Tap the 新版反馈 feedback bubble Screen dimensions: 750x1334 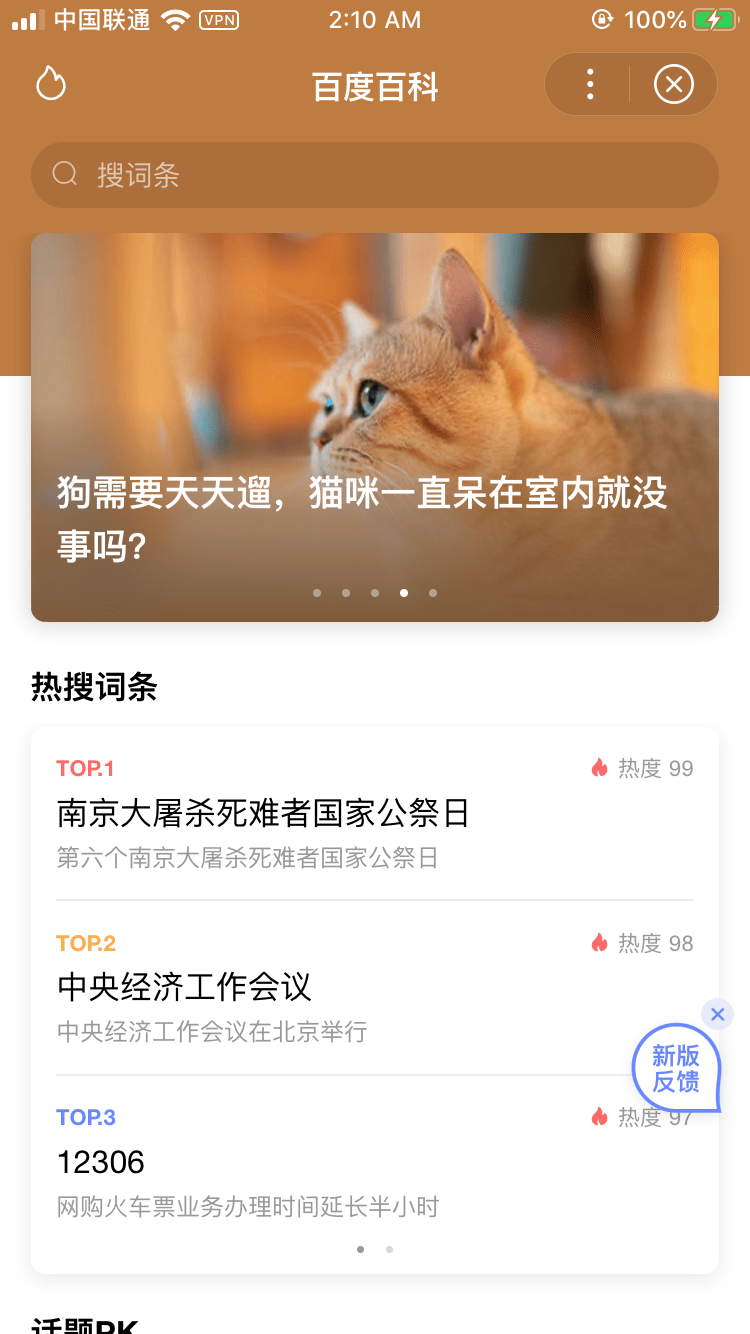676,1069
